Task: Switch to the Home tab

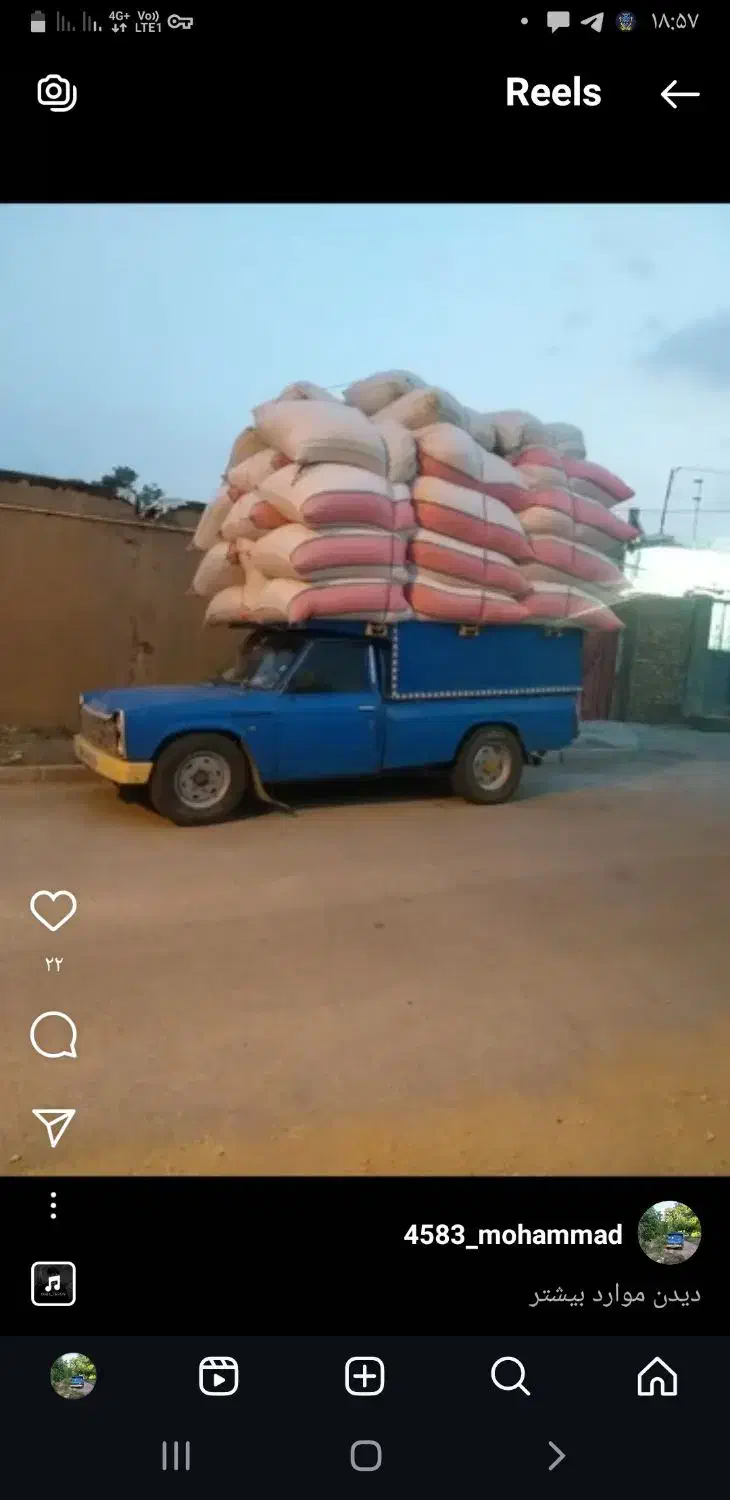Action: point(657,1377)
